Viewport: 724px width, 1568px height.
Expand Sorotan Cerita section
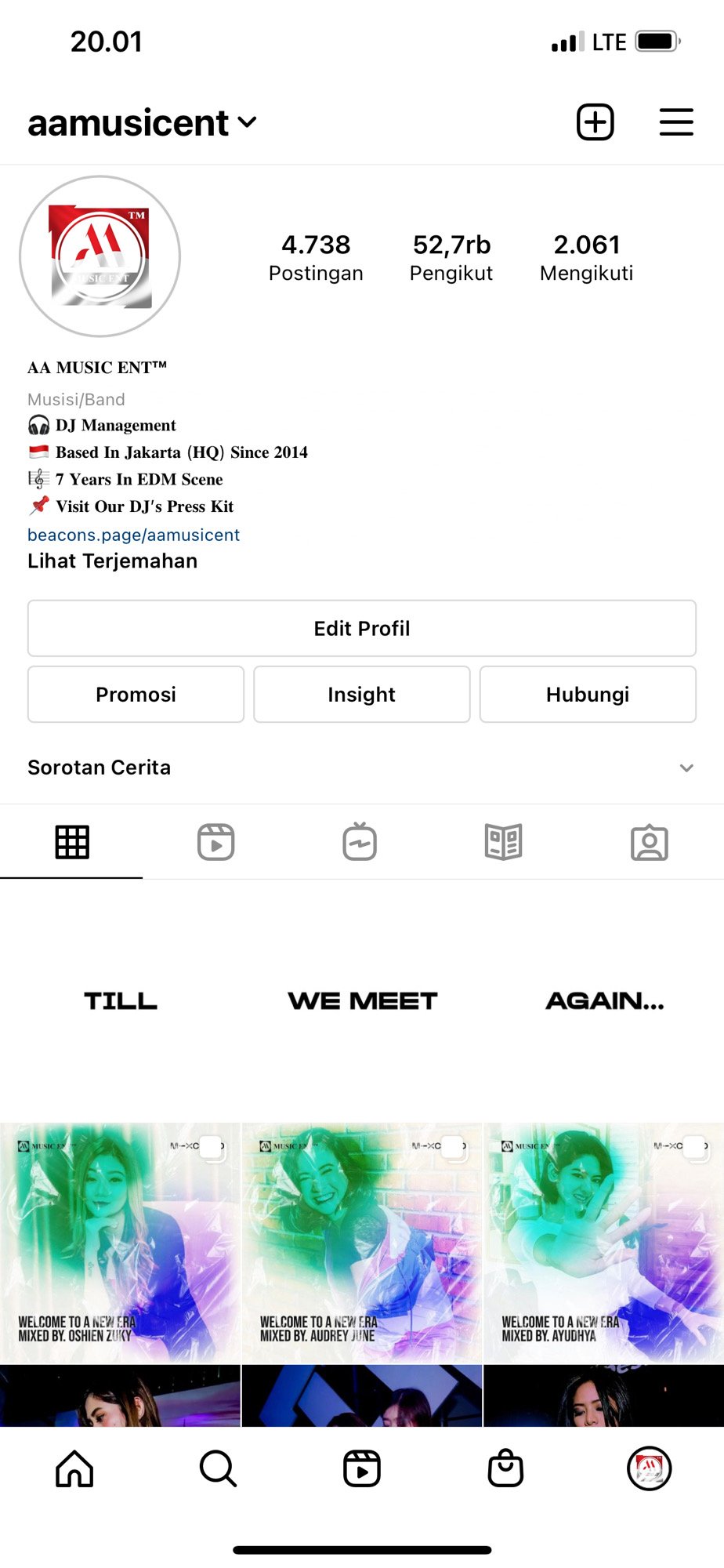coord(686,768)
